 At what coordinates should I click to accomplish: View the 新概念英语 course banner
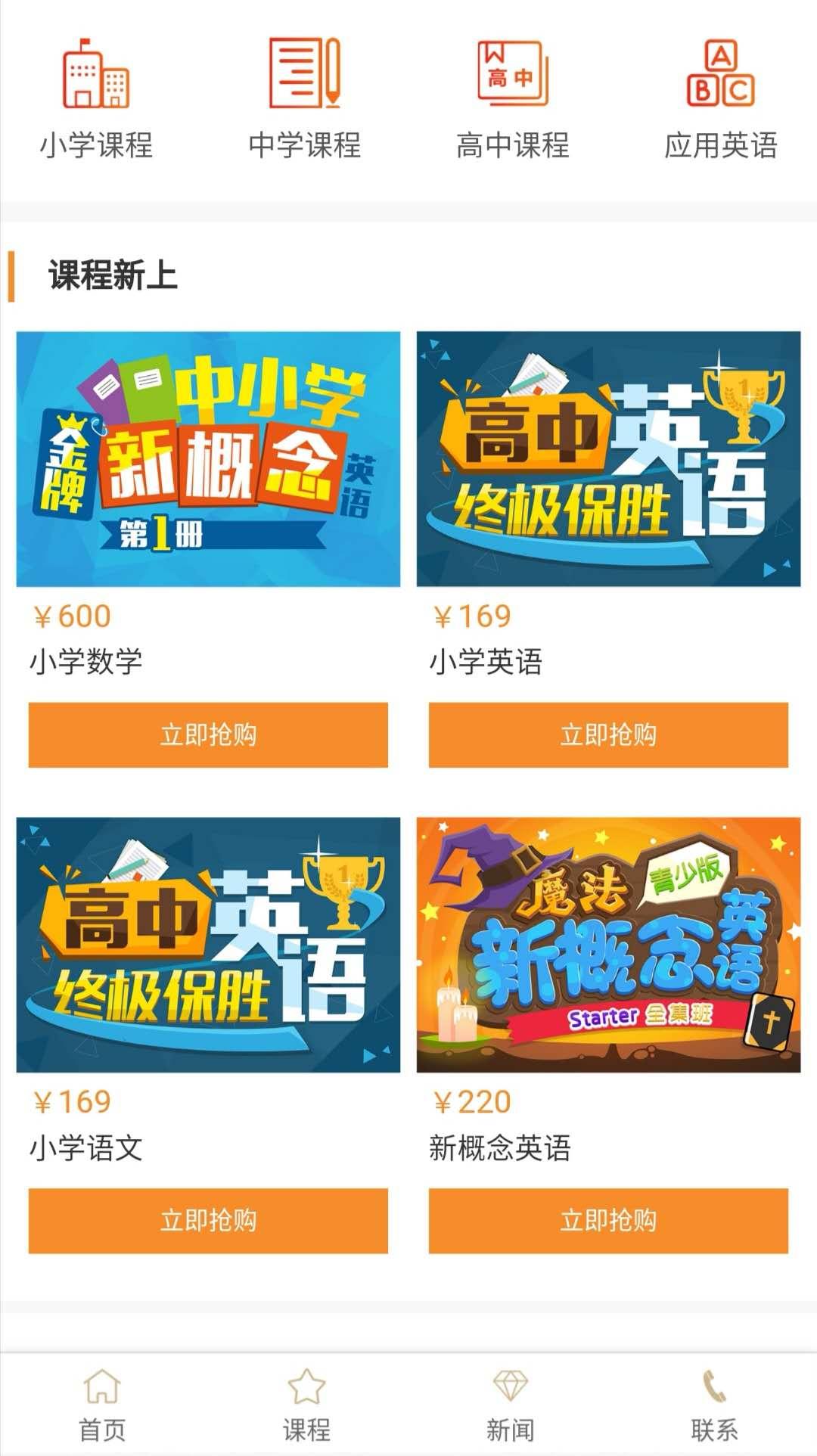(x=608, y=945)
